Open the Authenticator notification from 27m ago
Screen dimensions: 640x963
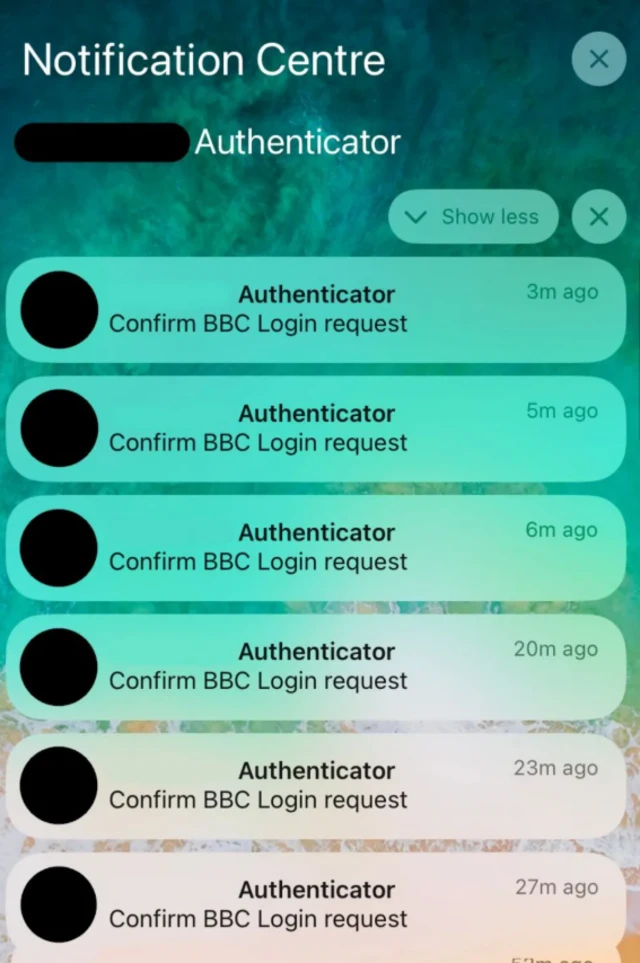[x=316, y=904]
